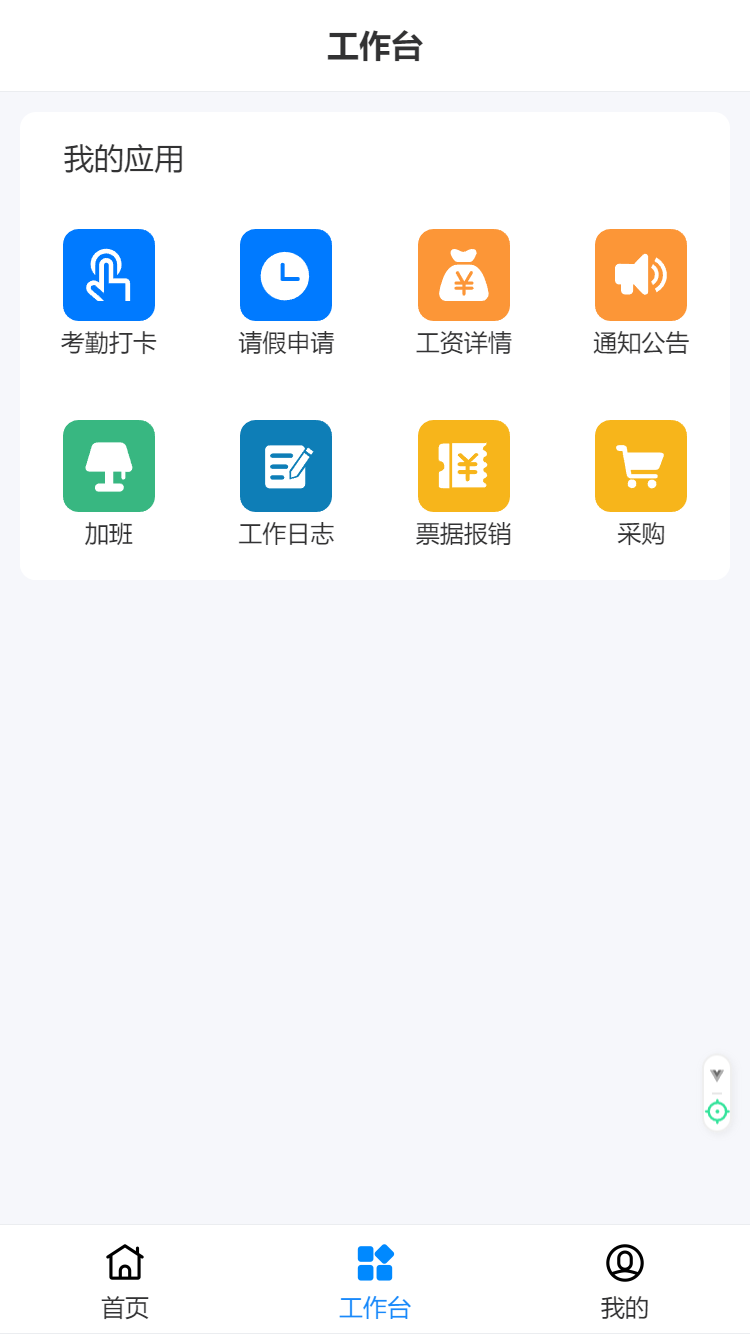Tap the green target floating icon
The image size is (750, 1334).
[717, 1111]
